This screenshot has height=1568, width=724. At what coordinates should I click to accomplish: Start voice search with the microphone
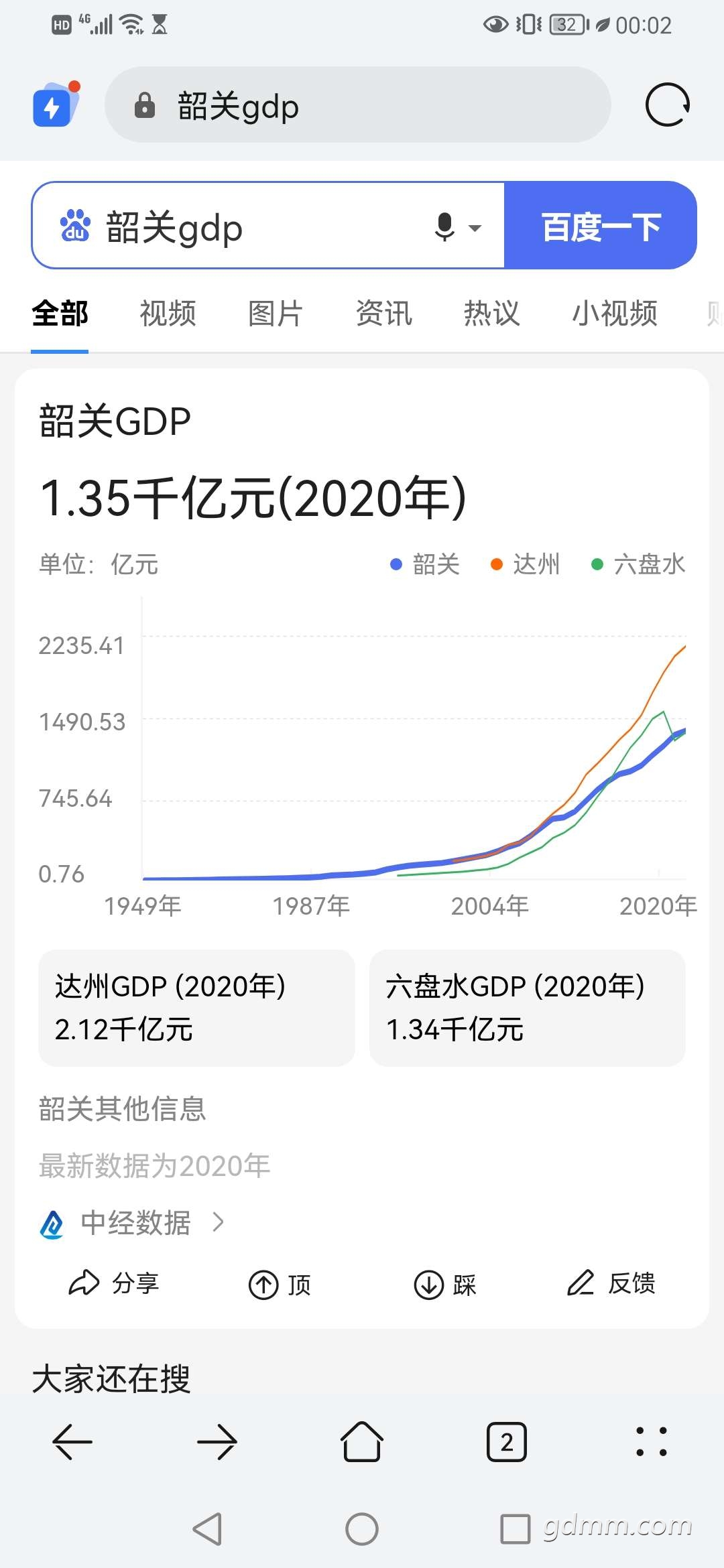click(x=445, y=226)
